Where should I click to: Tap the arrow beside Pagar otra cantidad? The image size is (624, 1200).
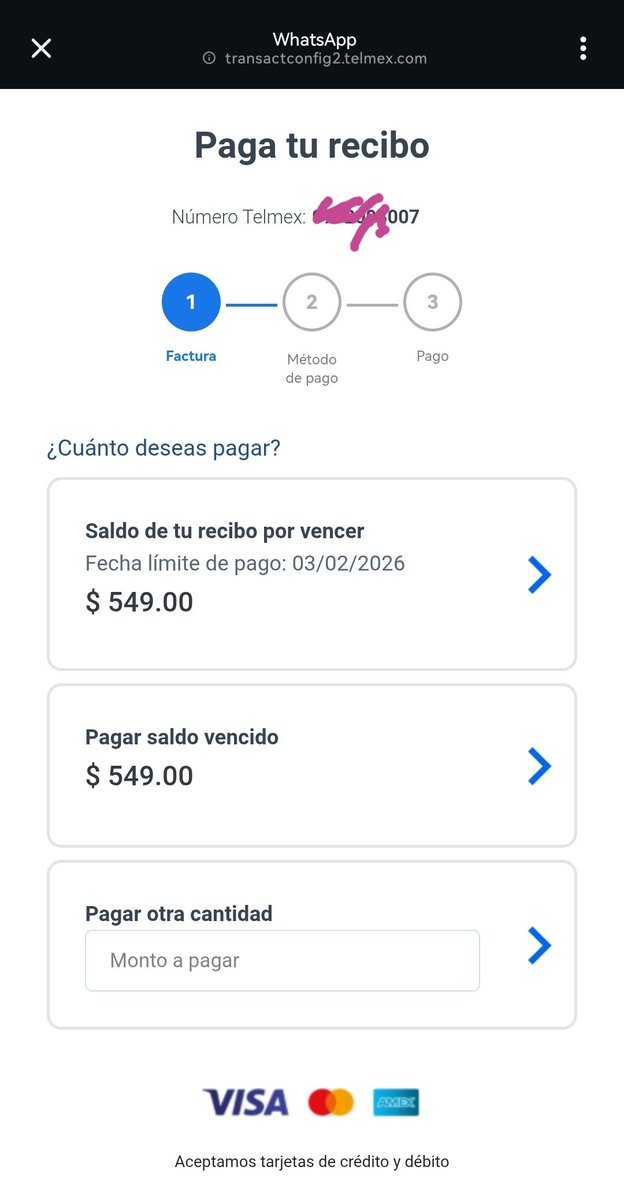click(539, 945)
